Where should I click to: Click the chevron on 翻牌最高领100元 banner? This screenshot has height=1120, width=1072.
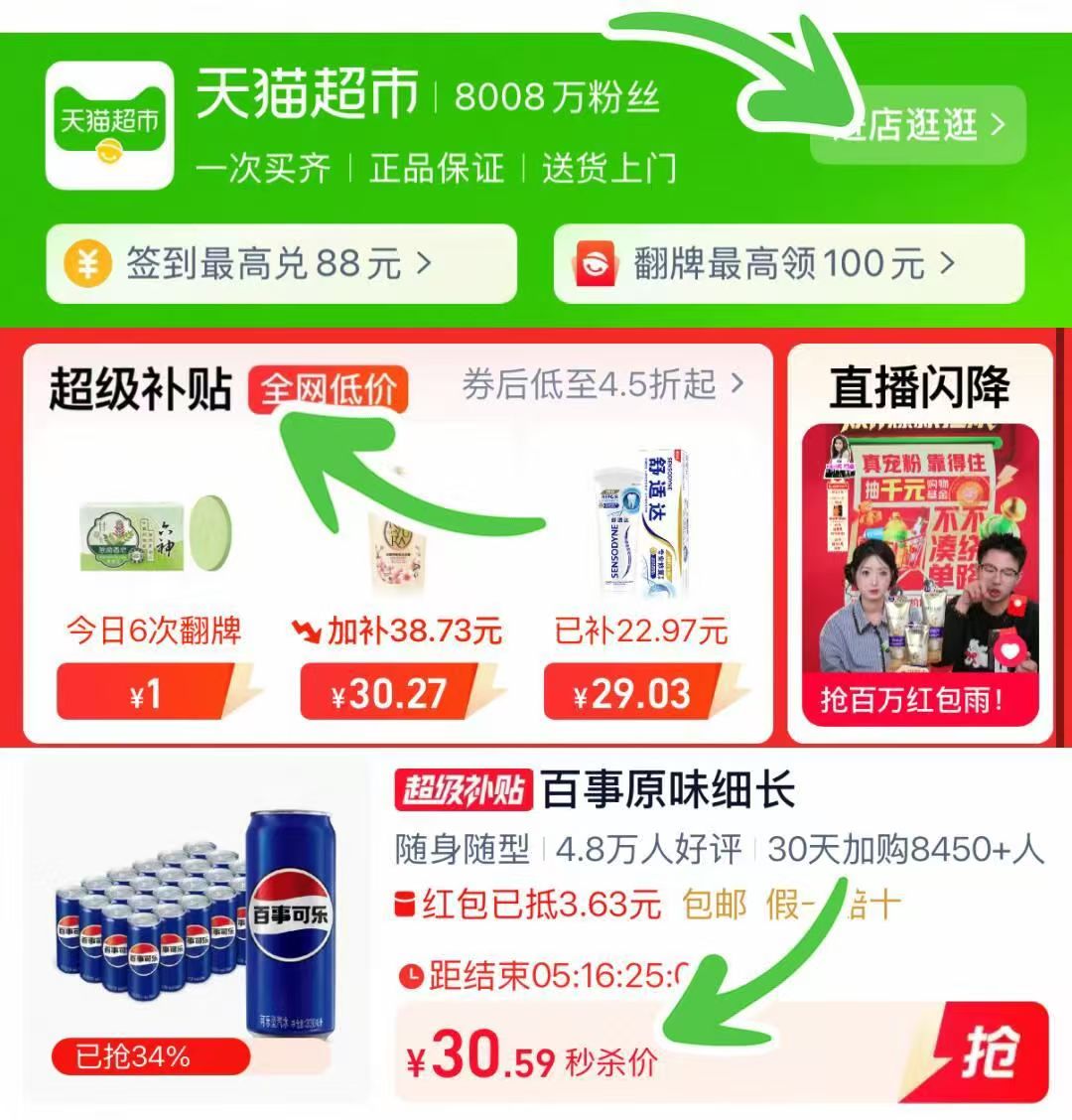pos(947,264)
